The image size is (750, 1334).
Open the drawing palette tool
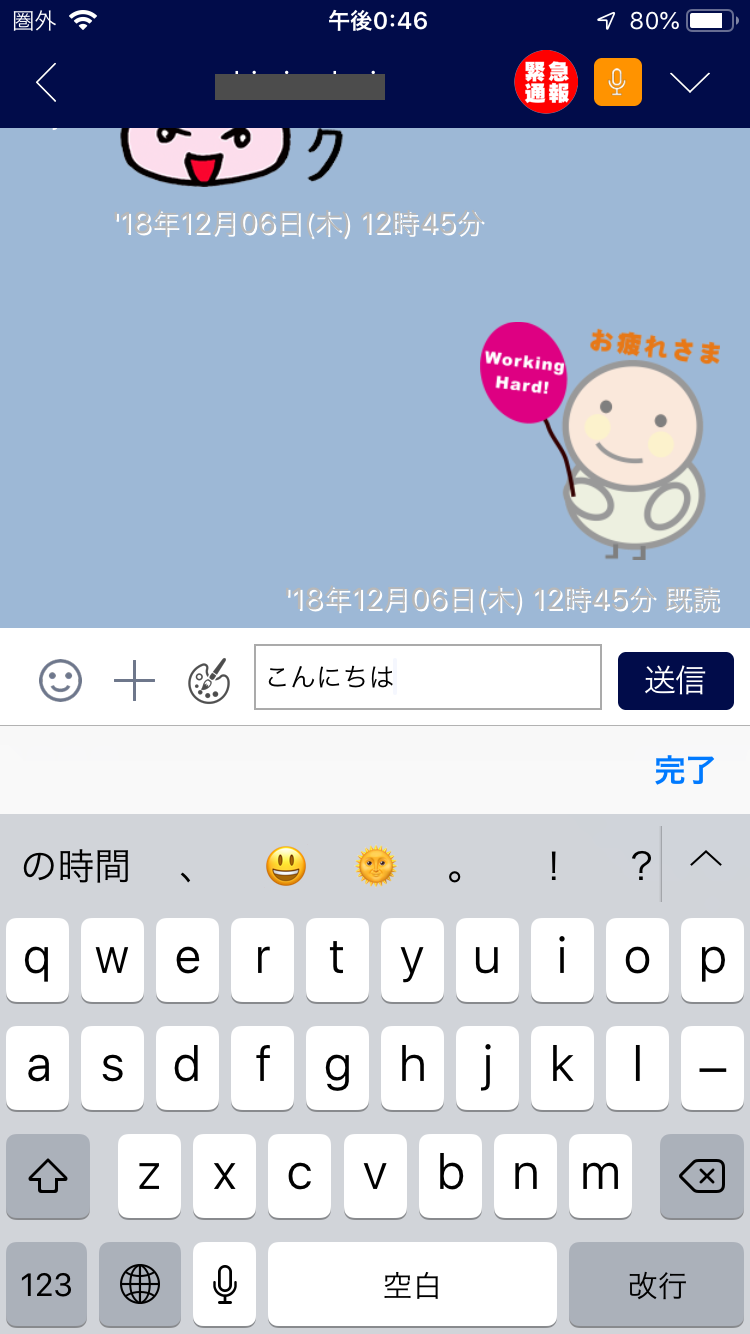click(209, 681)
